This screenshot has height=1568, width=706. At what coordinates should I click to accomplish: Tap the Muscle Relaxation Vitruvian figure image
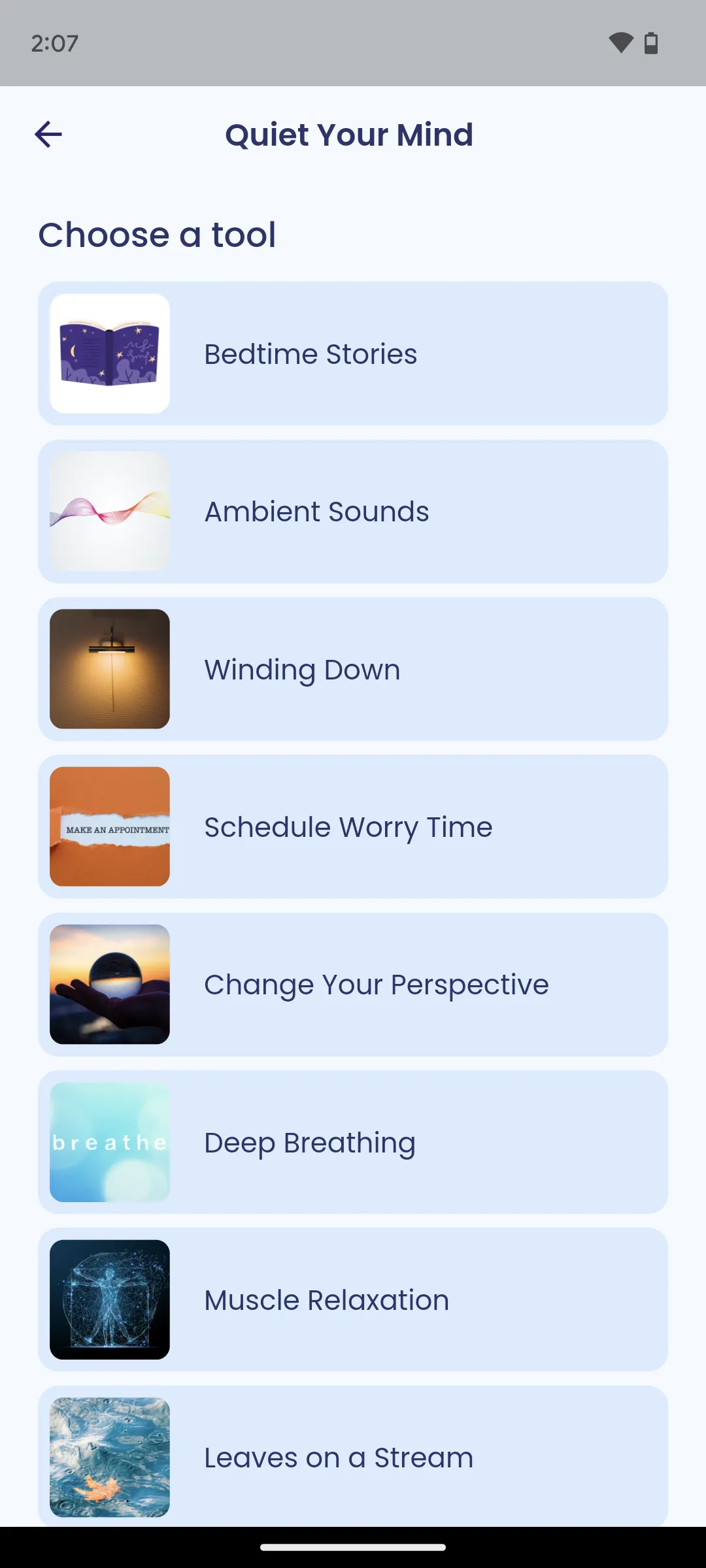(x=109, y=1299)
